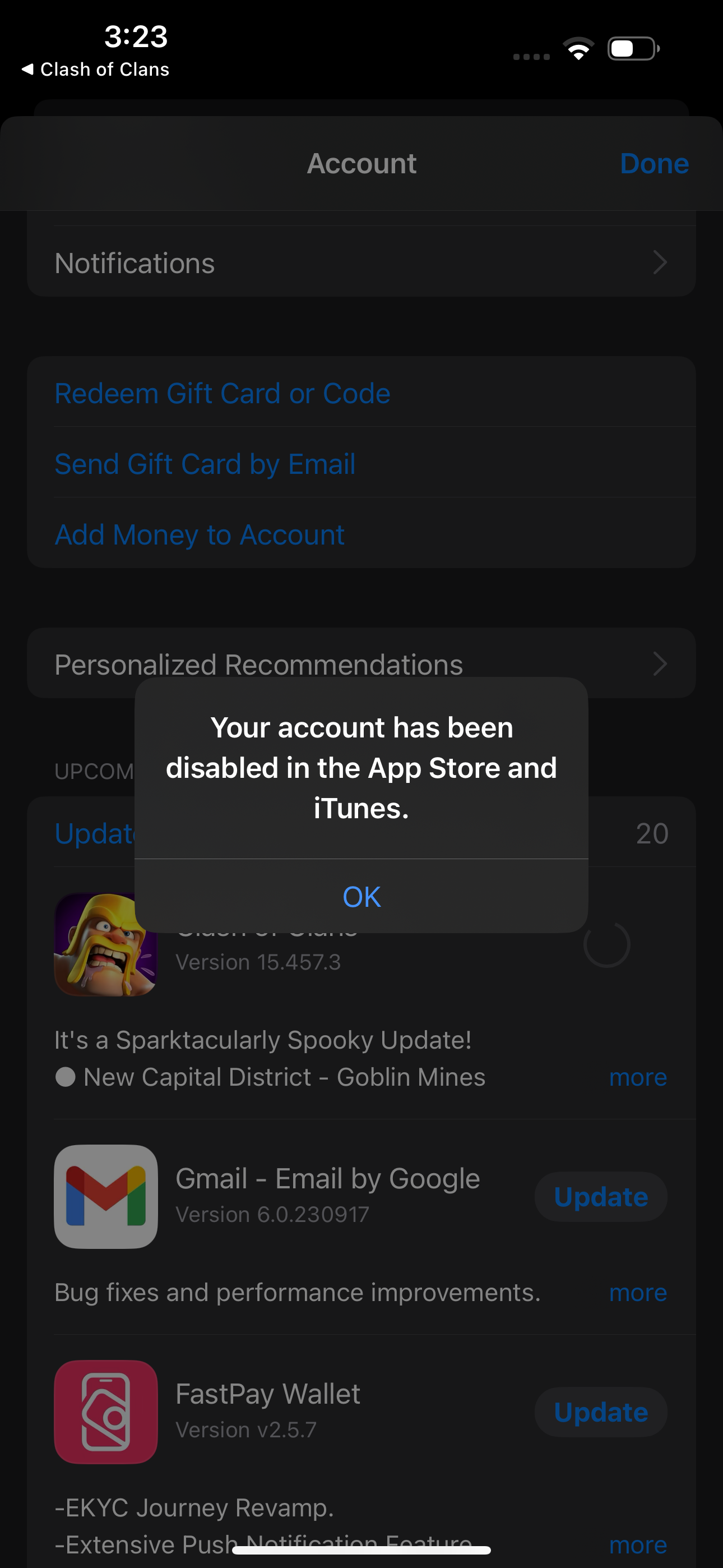Screen dimensions: 723x1568
Task: Tap the Gmail app icon
Action: point(105,1196)
